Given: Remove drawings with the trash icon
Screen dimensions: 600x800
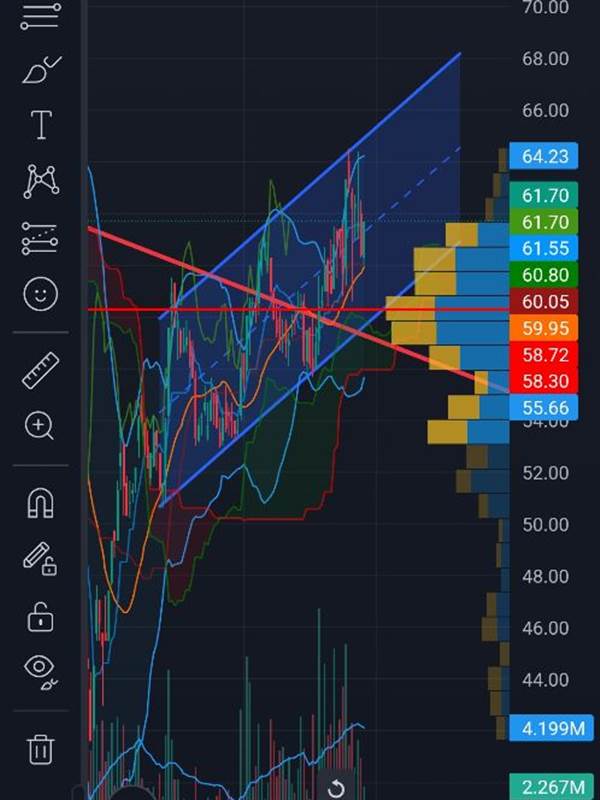Looking at the screenshot, I should [x=40, y=747].
